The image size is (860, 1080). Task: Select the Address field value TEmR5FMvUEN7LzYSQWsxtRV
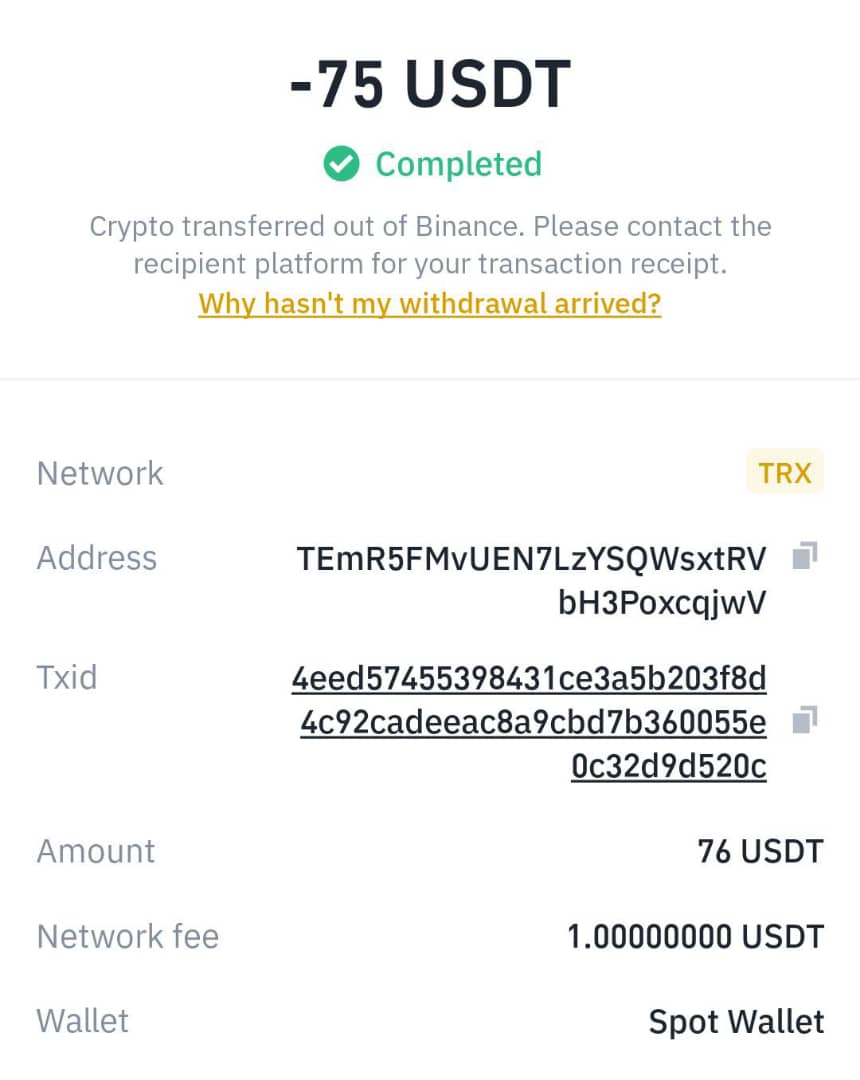coord(531,558)
